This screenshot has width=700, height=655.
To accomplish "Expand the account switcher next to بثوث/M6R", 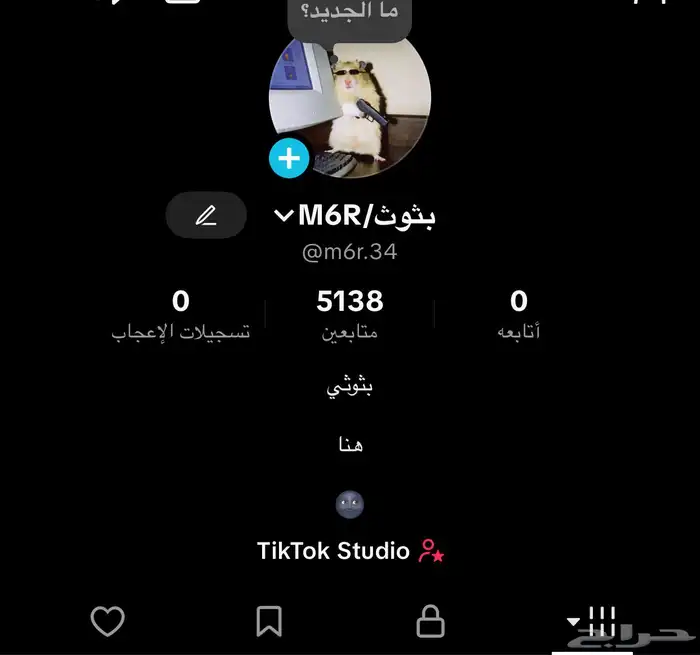I will click(x=283, y=215).
